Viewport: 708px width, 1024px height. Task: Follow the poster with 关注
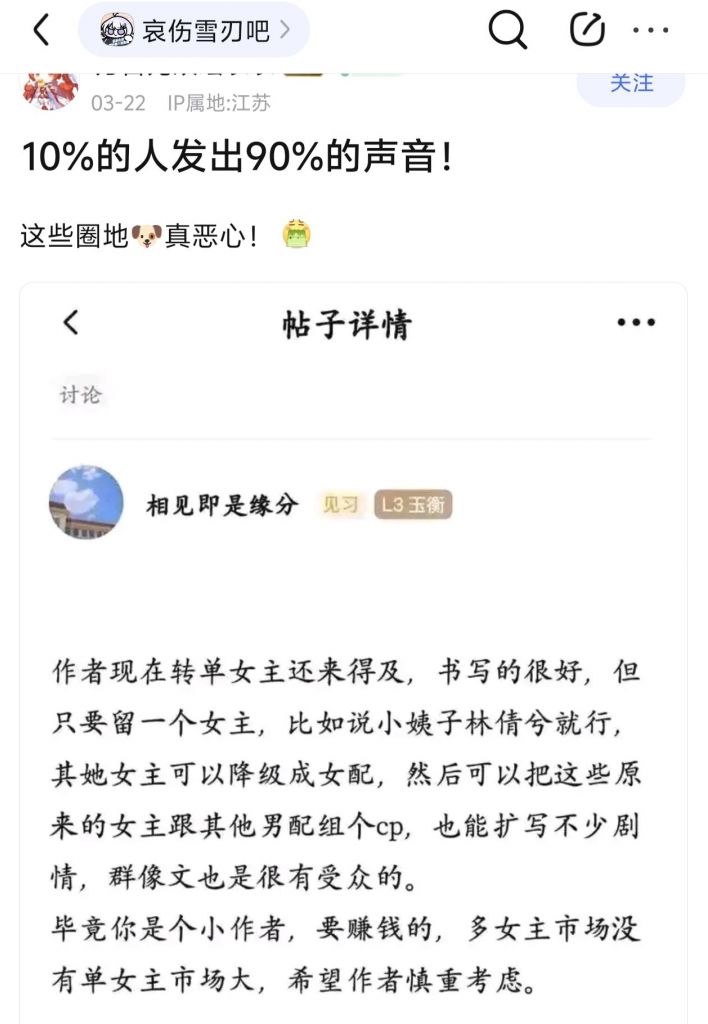[x=631, y=84]
